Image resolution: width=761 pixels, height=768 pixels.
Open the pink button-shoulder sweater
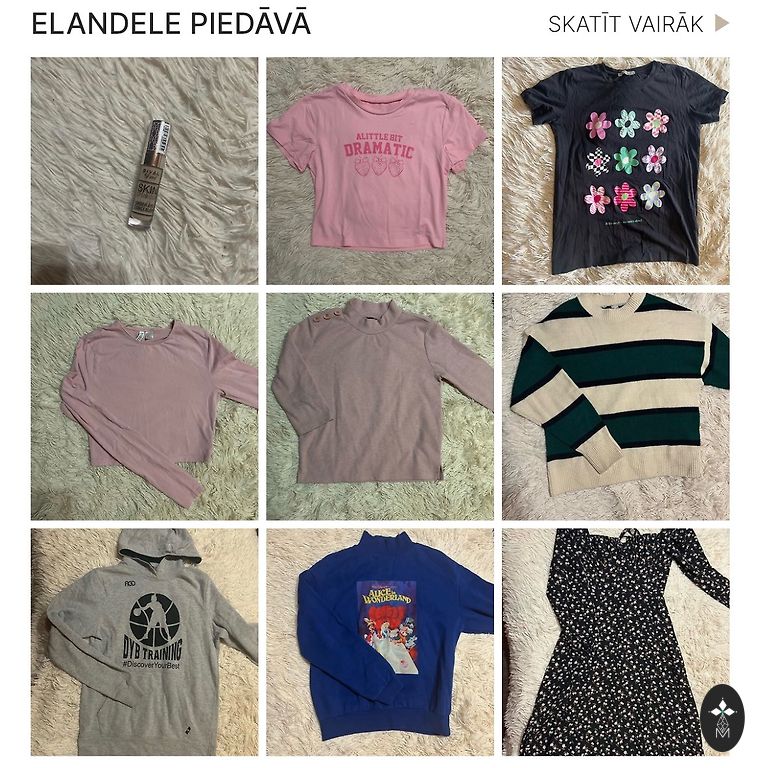pos(379,406)
